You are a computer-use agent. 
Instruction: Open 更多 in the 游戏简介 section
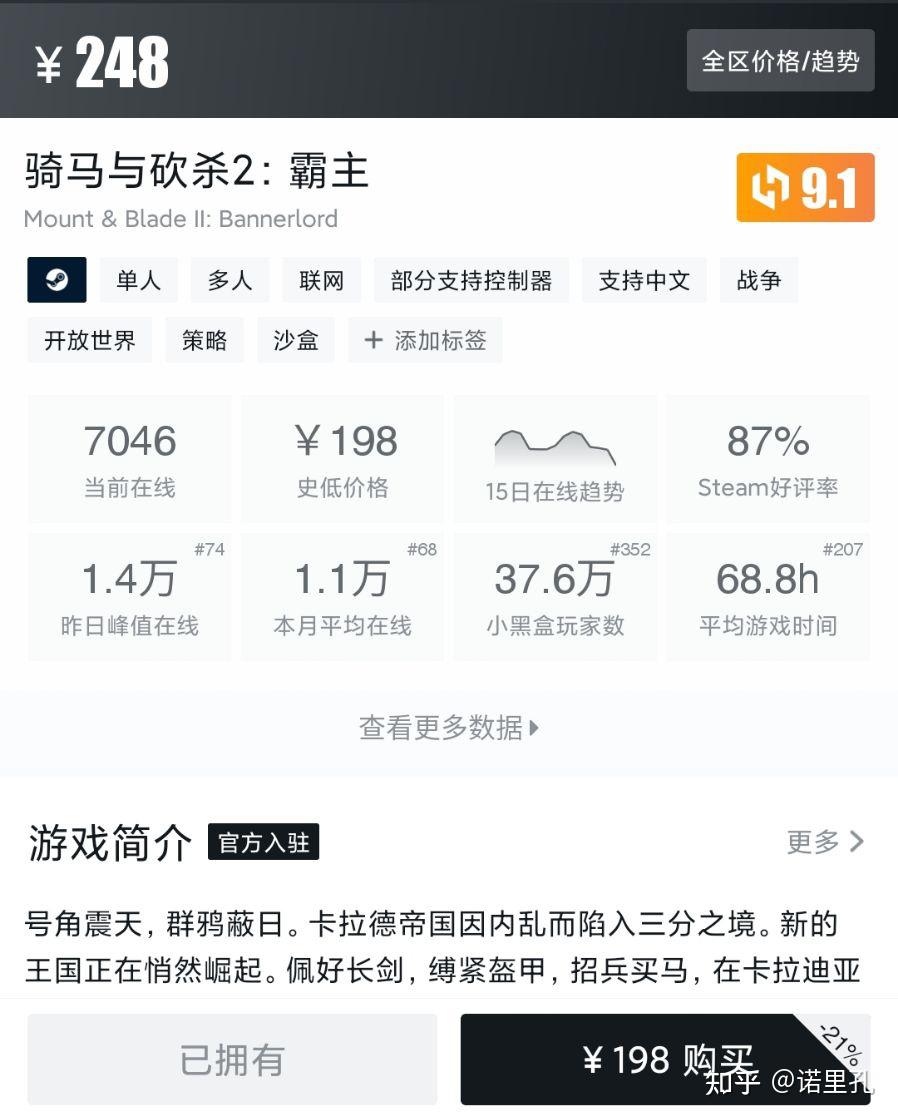(x=824, y=842)
